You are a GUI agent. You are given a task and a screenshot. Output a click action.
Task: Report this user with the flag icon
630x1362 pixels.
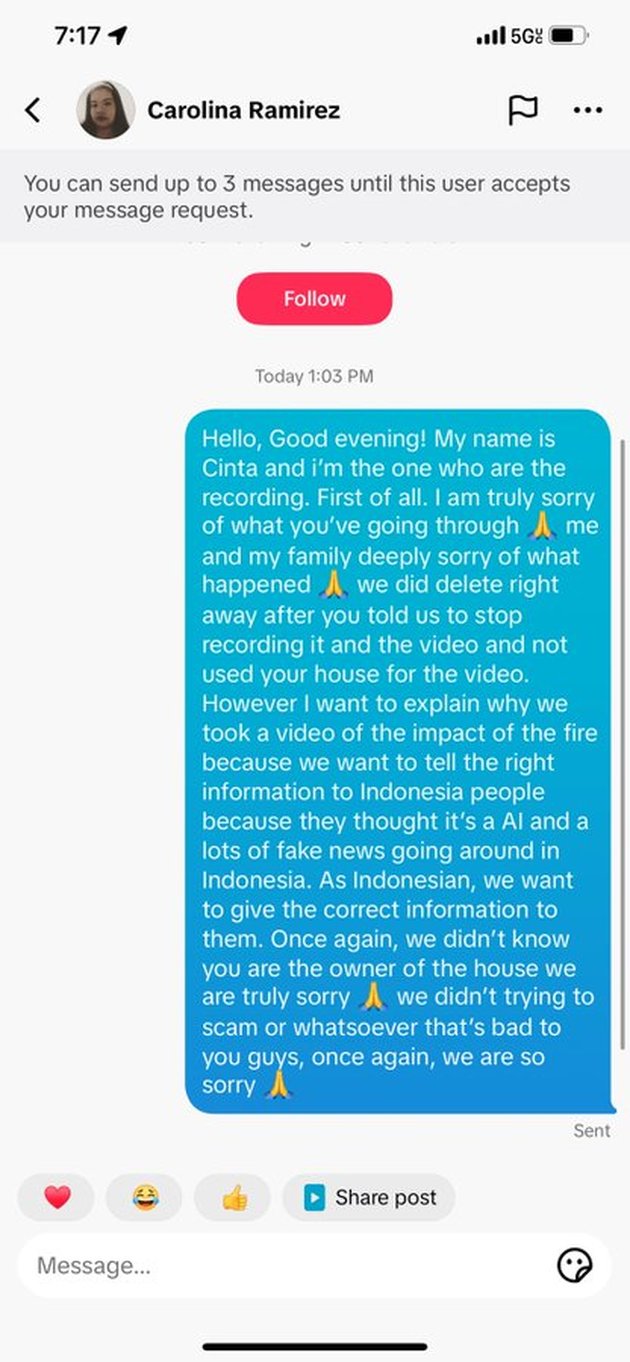(x=522, y=110)
